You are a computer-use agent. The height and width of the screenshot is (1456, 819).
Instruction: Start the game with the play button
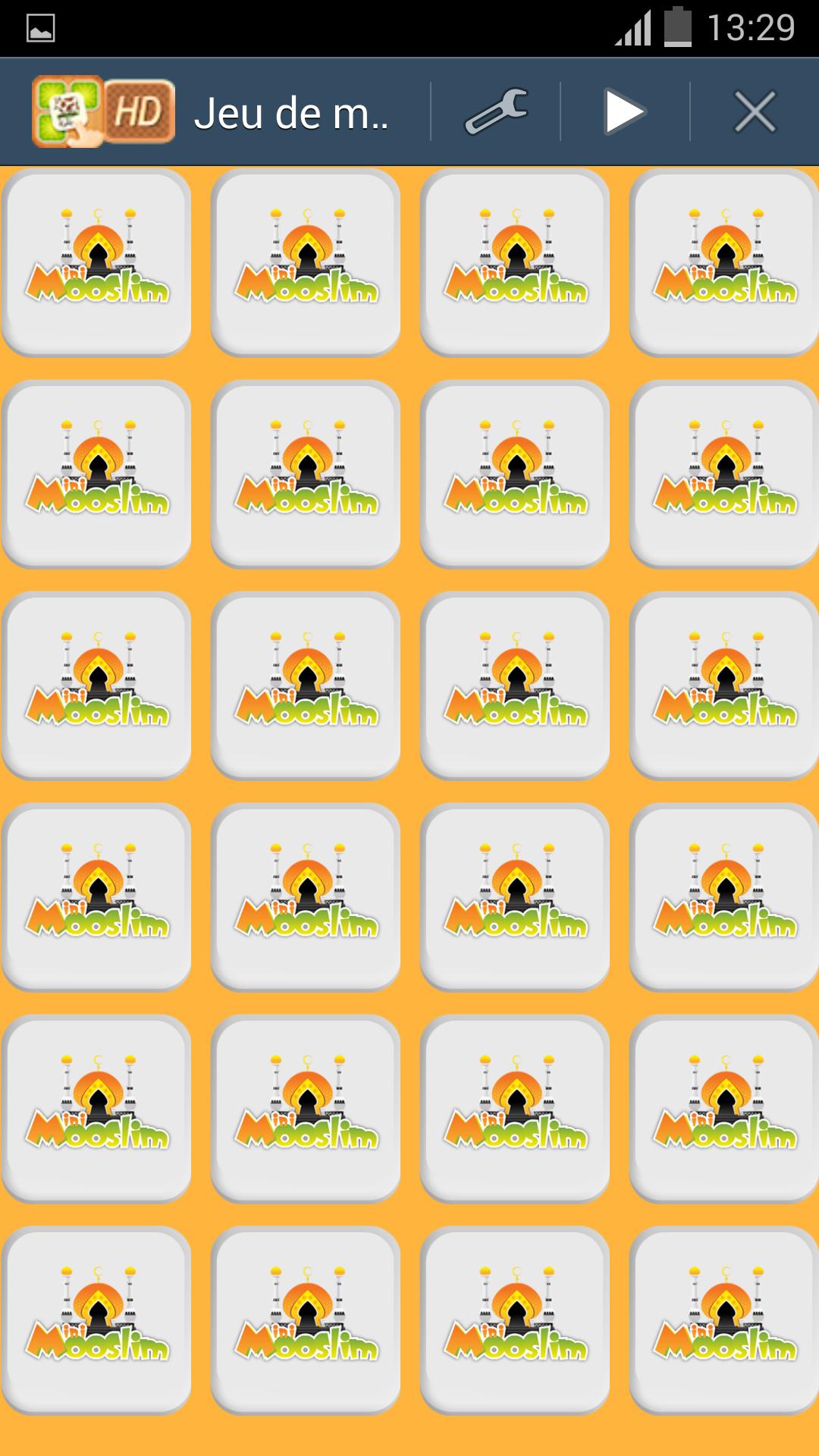click(624, 112)
